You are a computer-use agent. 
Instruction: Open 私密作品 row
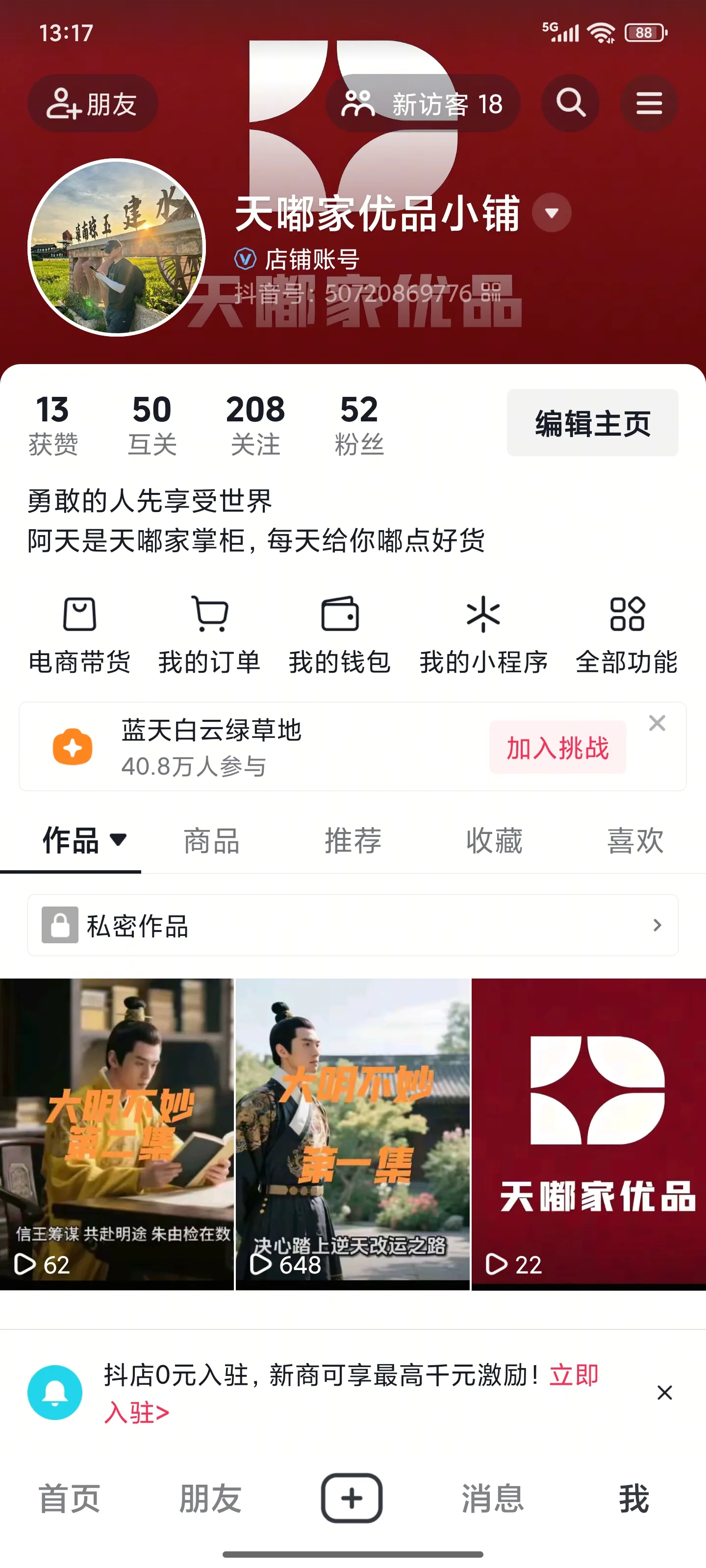pyautogui.click(x=353, y=925)
